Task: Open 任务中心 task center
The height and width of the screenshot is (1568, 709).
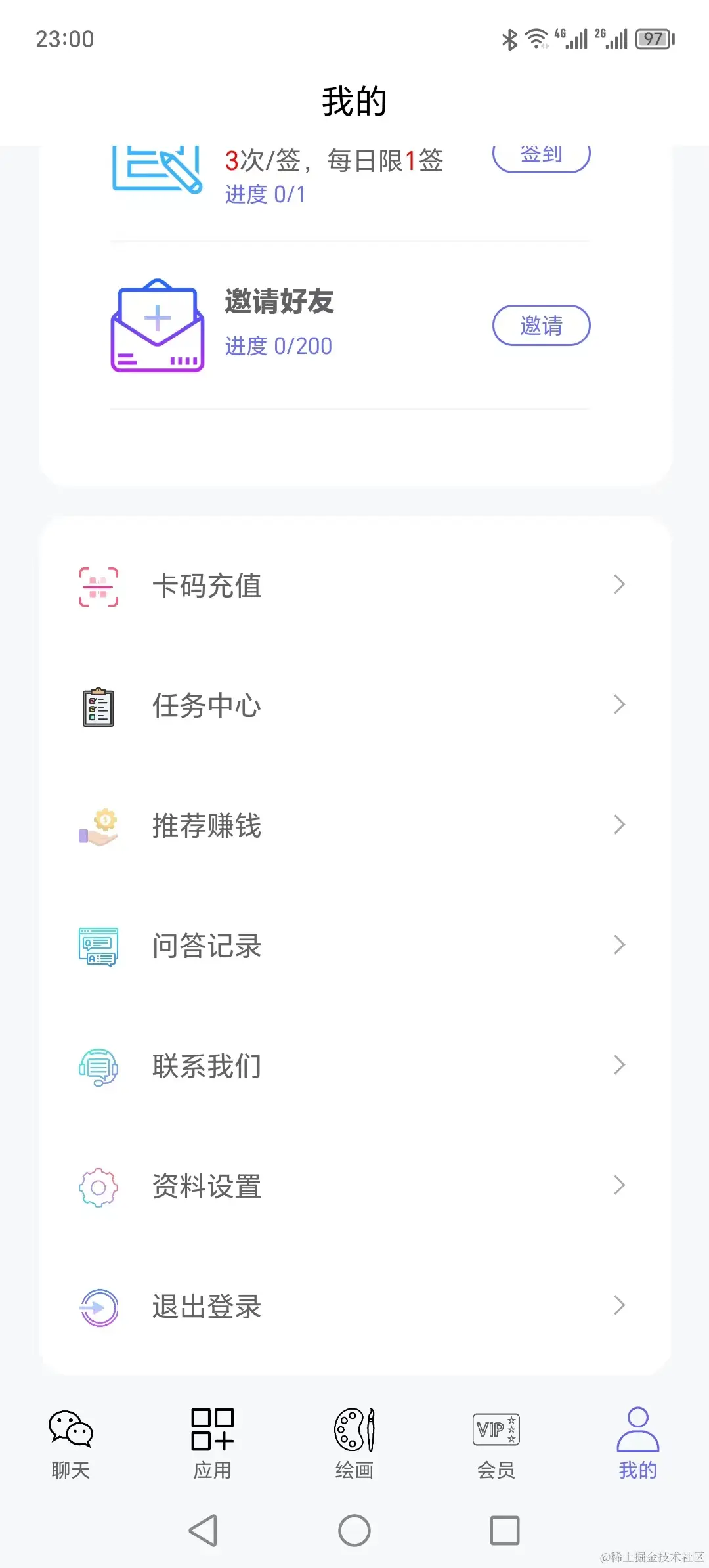Action: (x=354, y=705)
